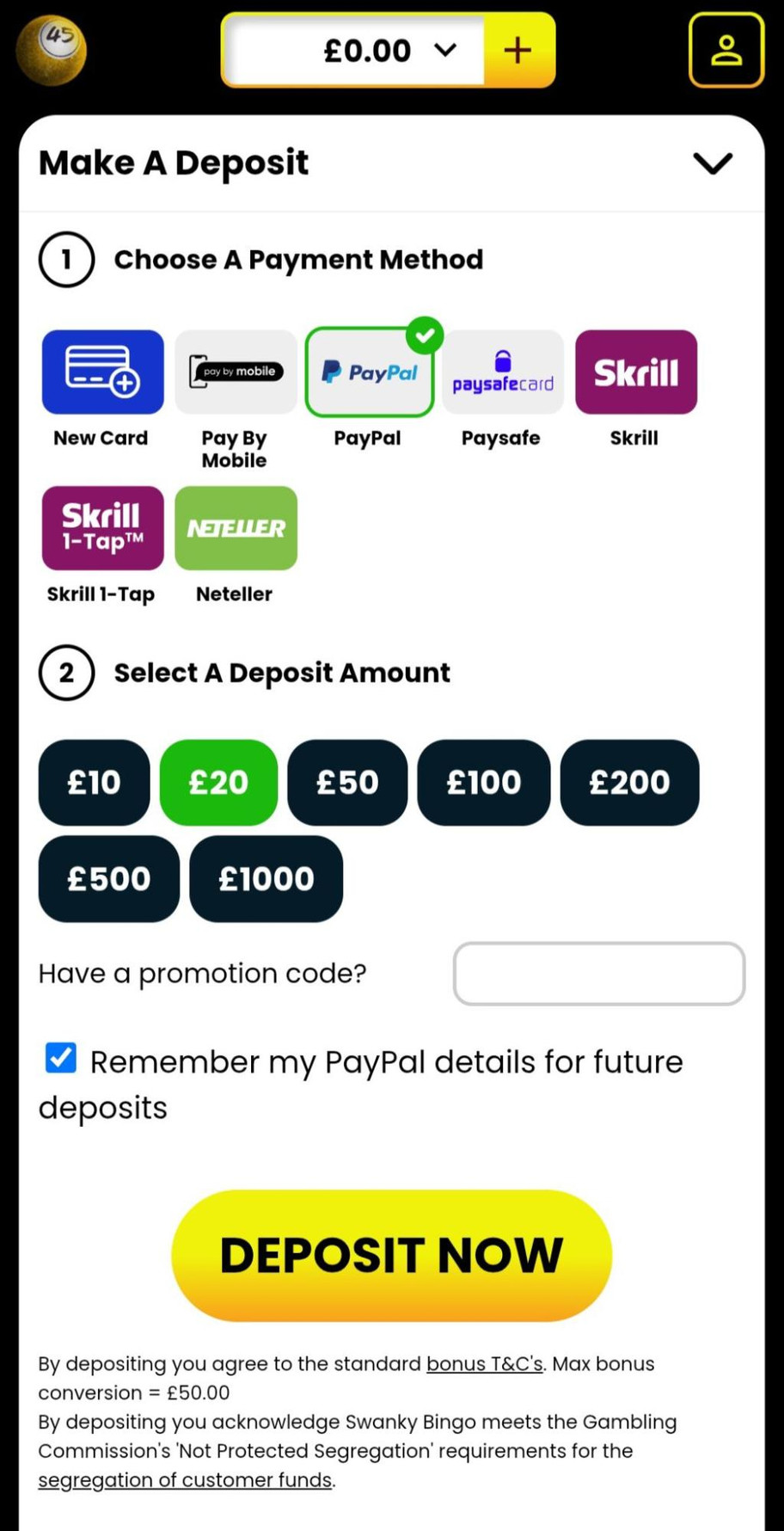The image size is (784, 1531).
Task: Select Skrill payment method
Action: (635, 372)
